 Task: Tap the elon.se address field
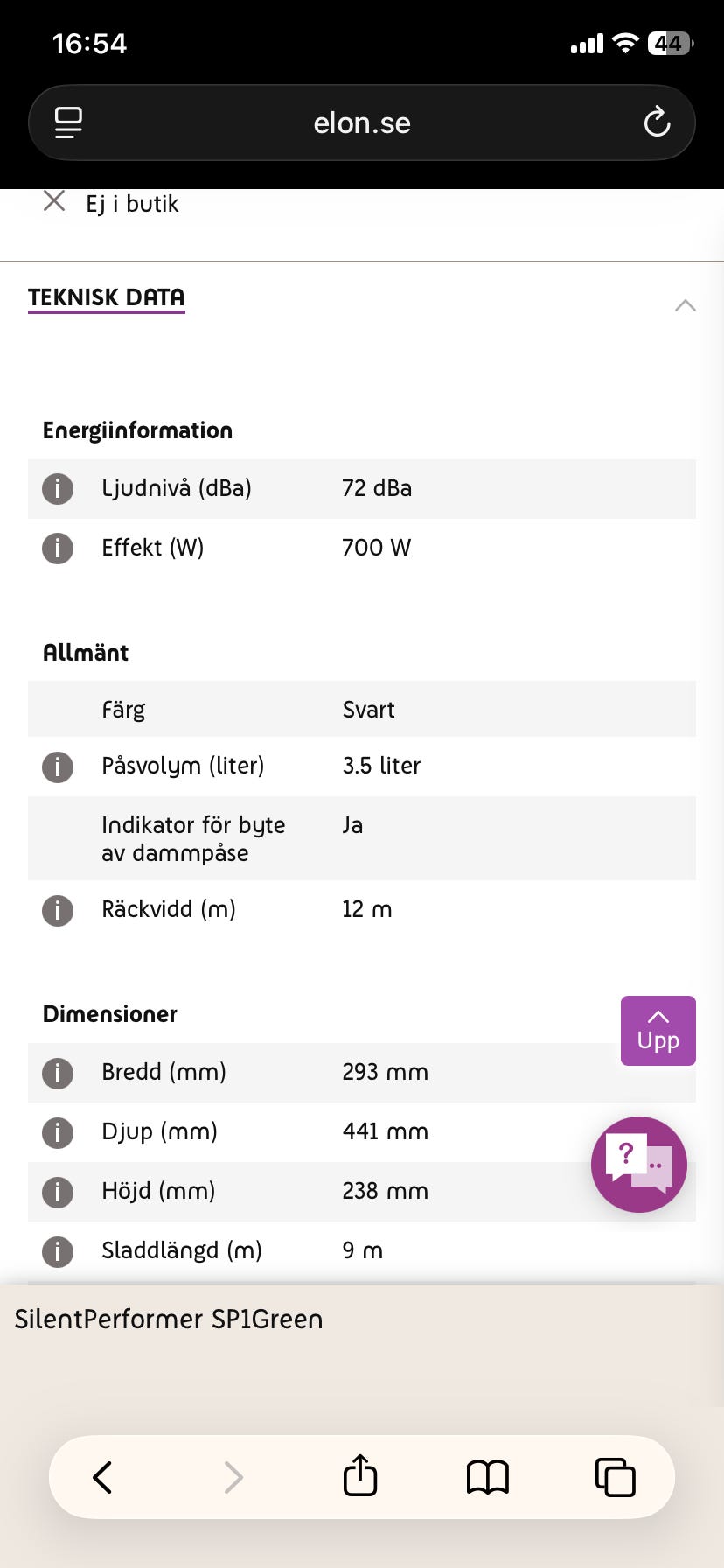pos(362,122)
